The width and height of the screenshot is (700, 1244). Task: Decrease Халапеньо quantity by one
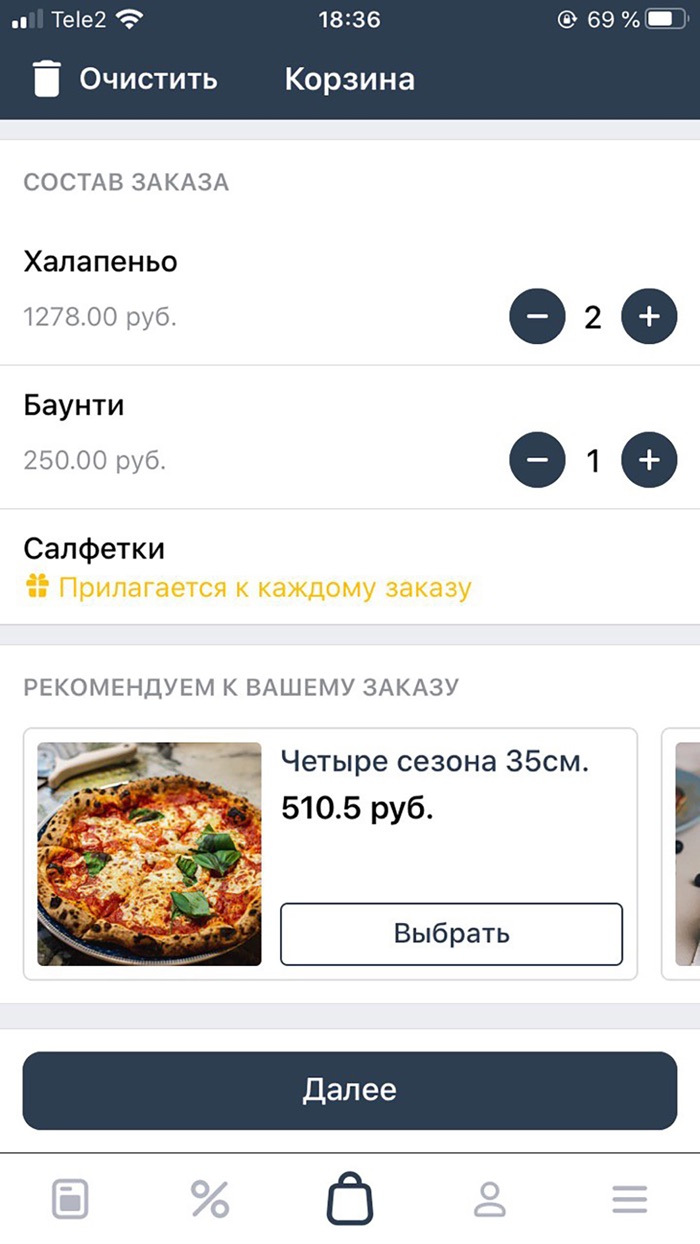pyautogui.click(x=537, y=317)
